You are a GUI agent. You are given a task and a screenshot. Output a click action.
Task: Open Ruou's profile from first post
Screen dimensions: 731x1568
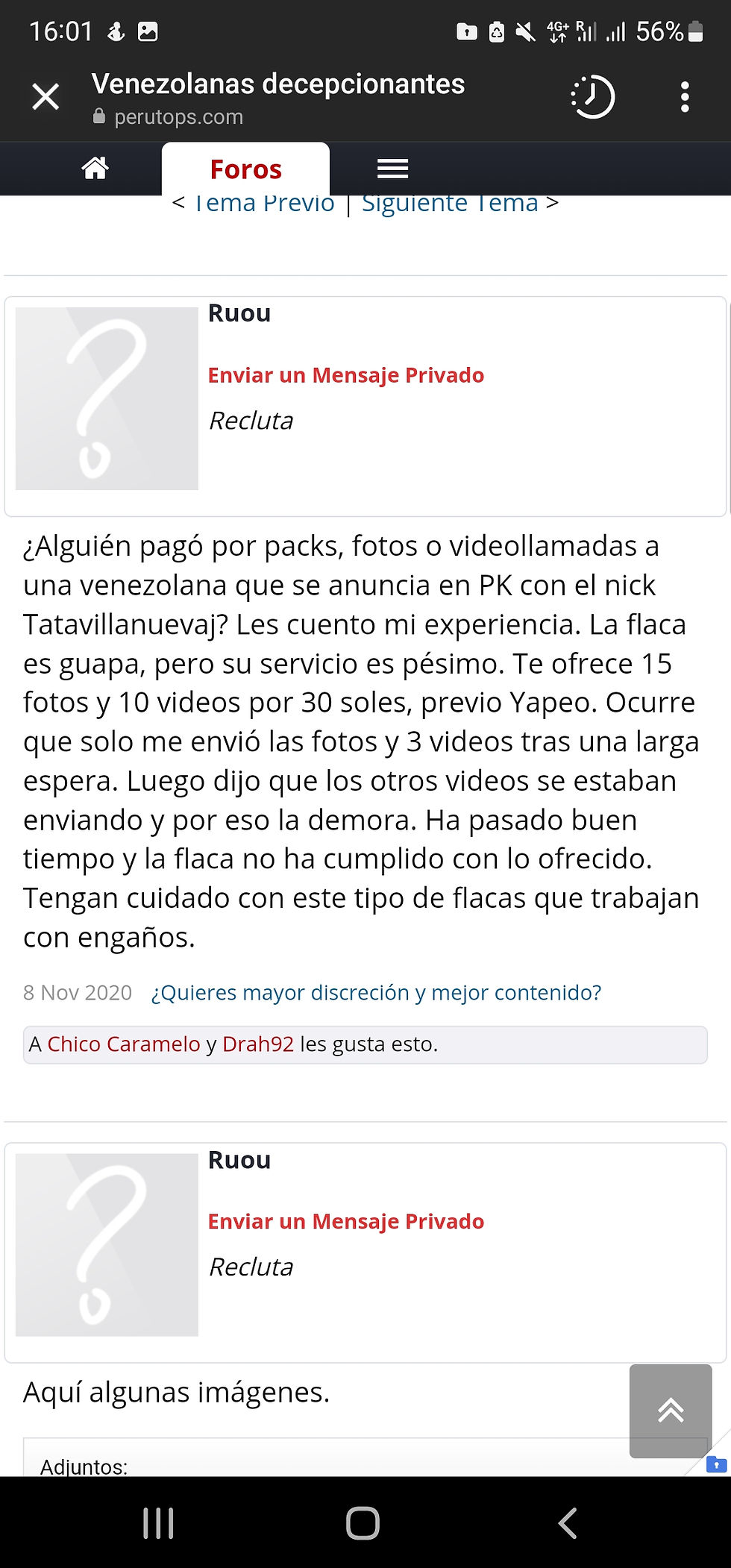tap(239, 313)
